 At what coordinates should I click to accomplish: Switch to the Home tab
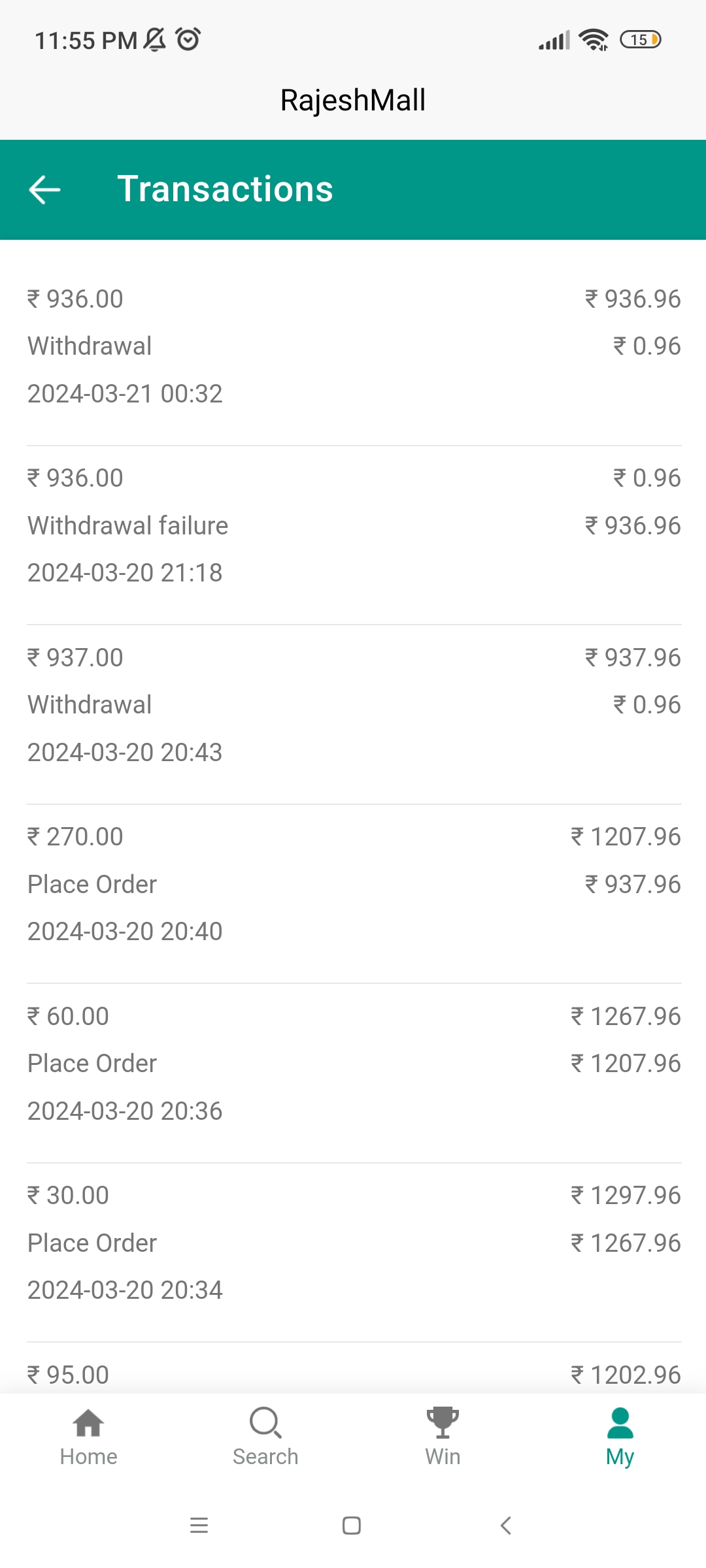tap(88, 1436)
